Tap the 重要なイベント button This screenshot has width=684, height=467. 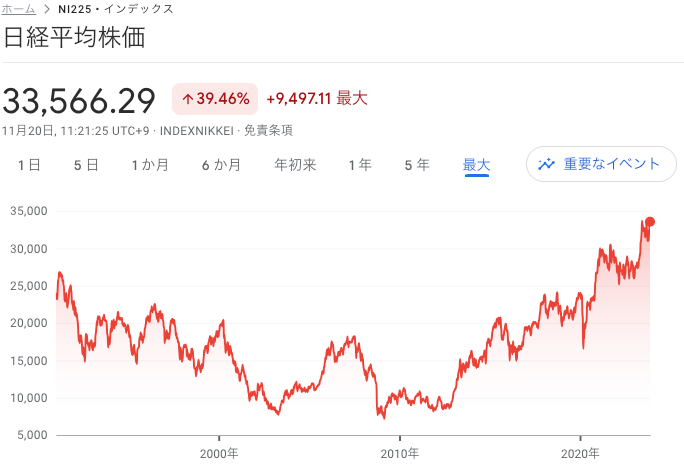[601, 164]
